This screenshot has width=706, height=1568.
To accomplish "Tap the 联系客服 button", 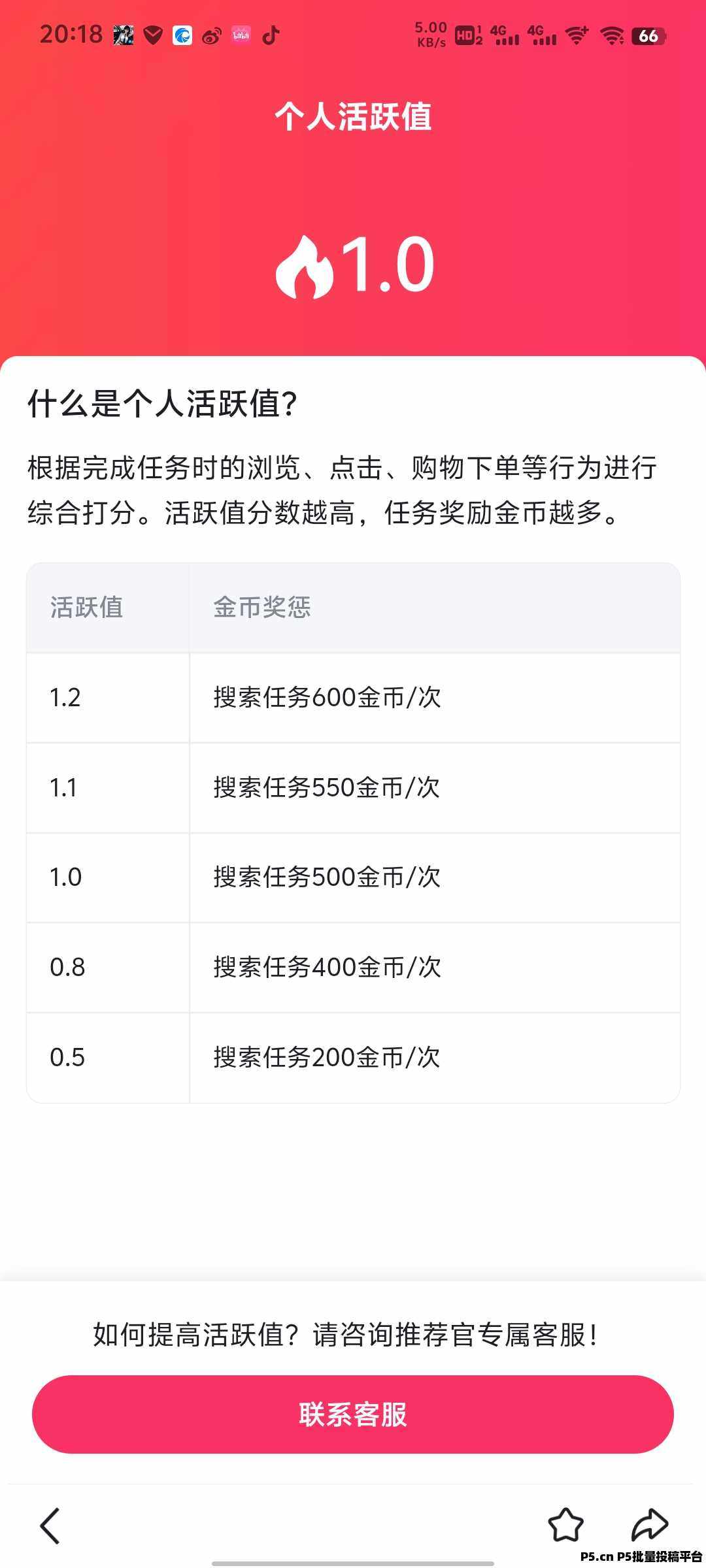I will click(x=353, y=1414).
